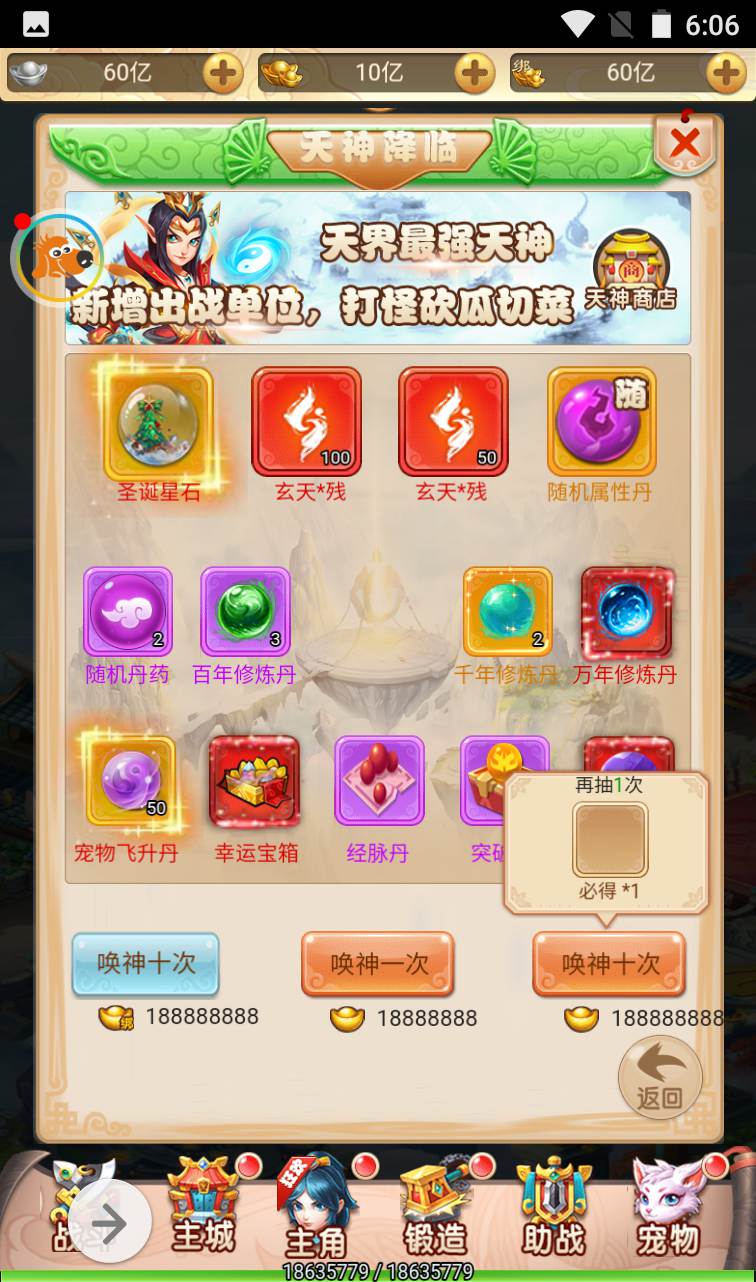Open the 天神商店 shop
The image size is (756, 1282).
coord(630,268)
